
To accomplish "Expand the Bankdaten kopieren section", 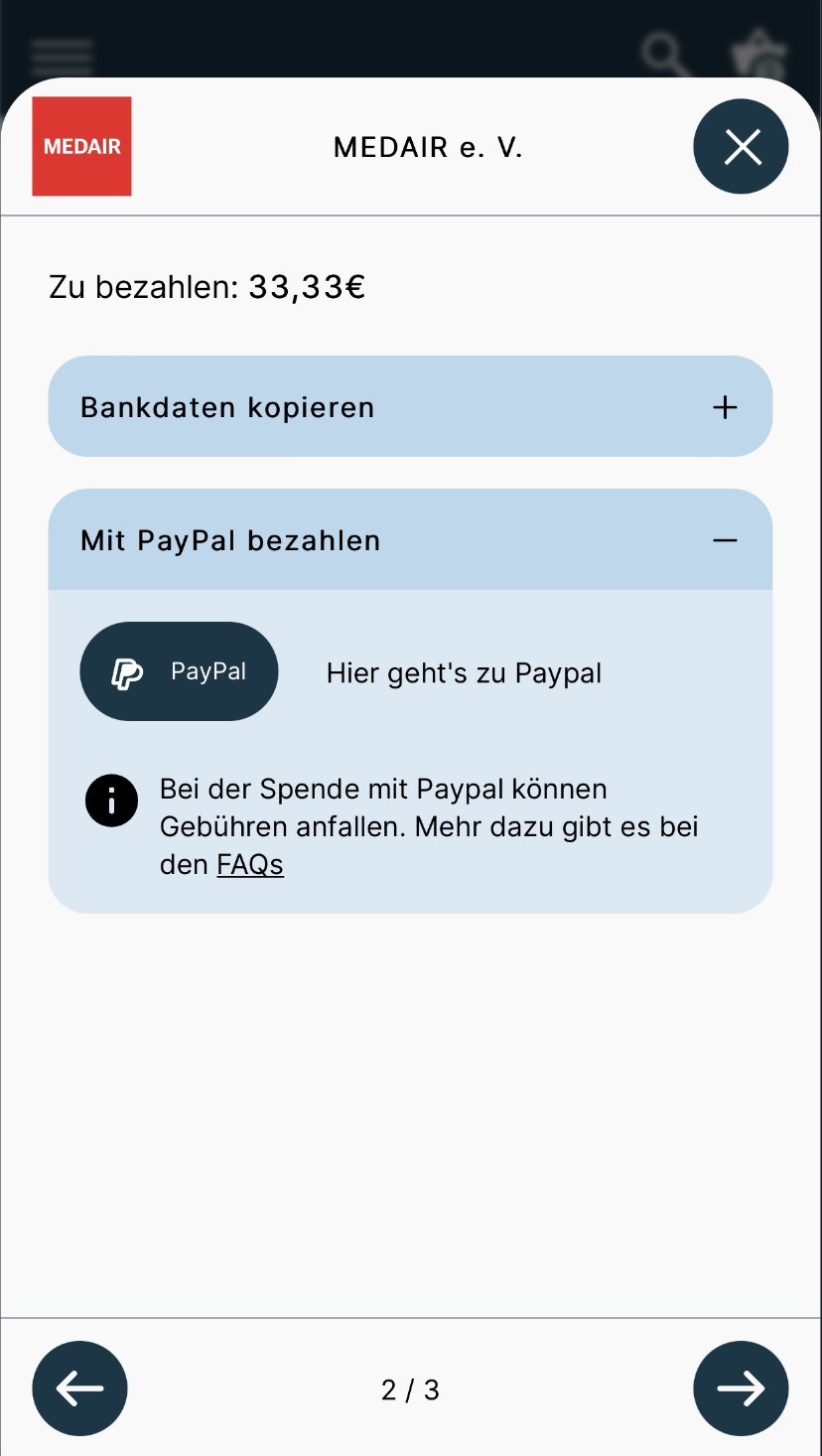I will 410,406.
